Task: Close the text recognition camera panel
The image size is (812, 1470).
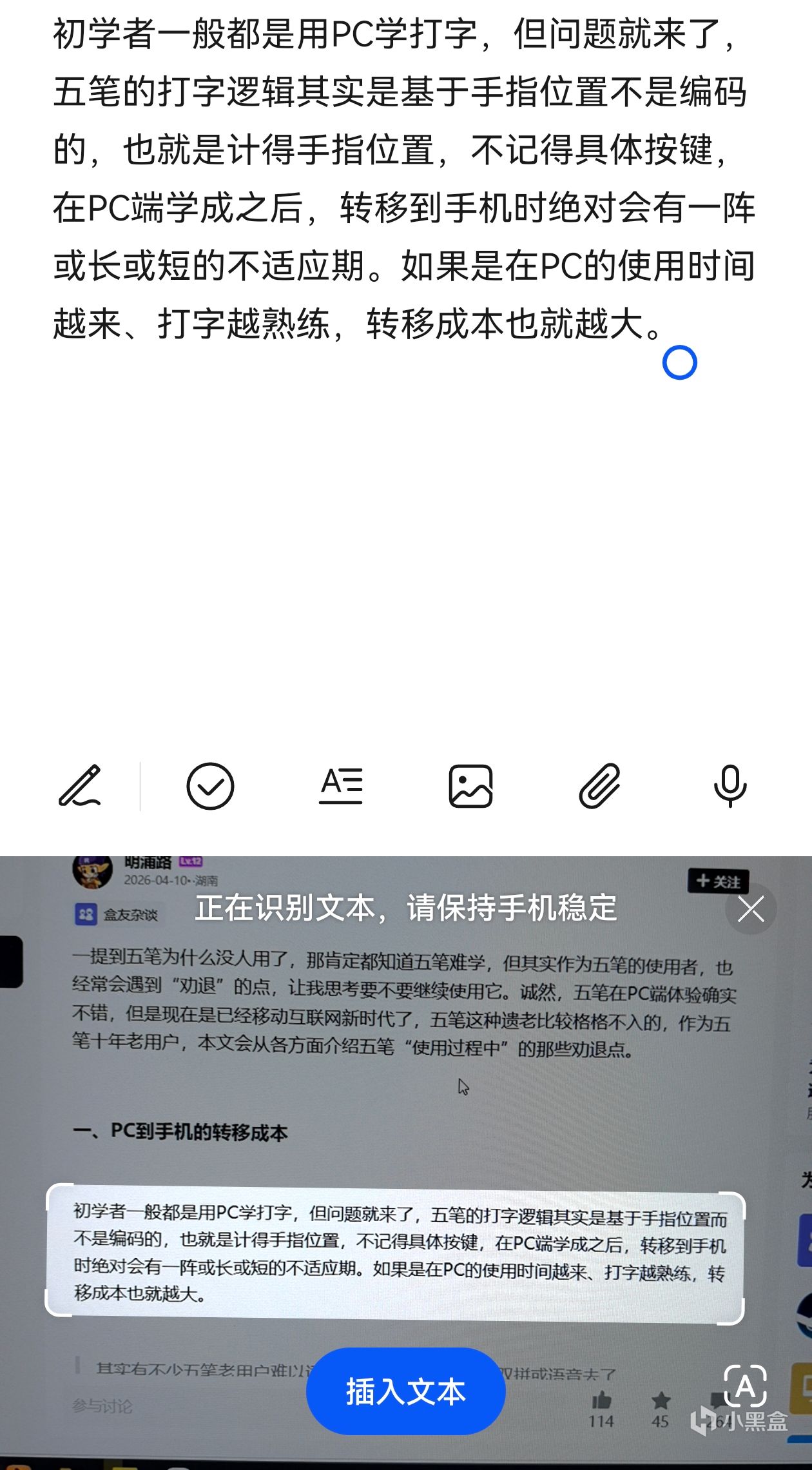Action: (750, 909)
